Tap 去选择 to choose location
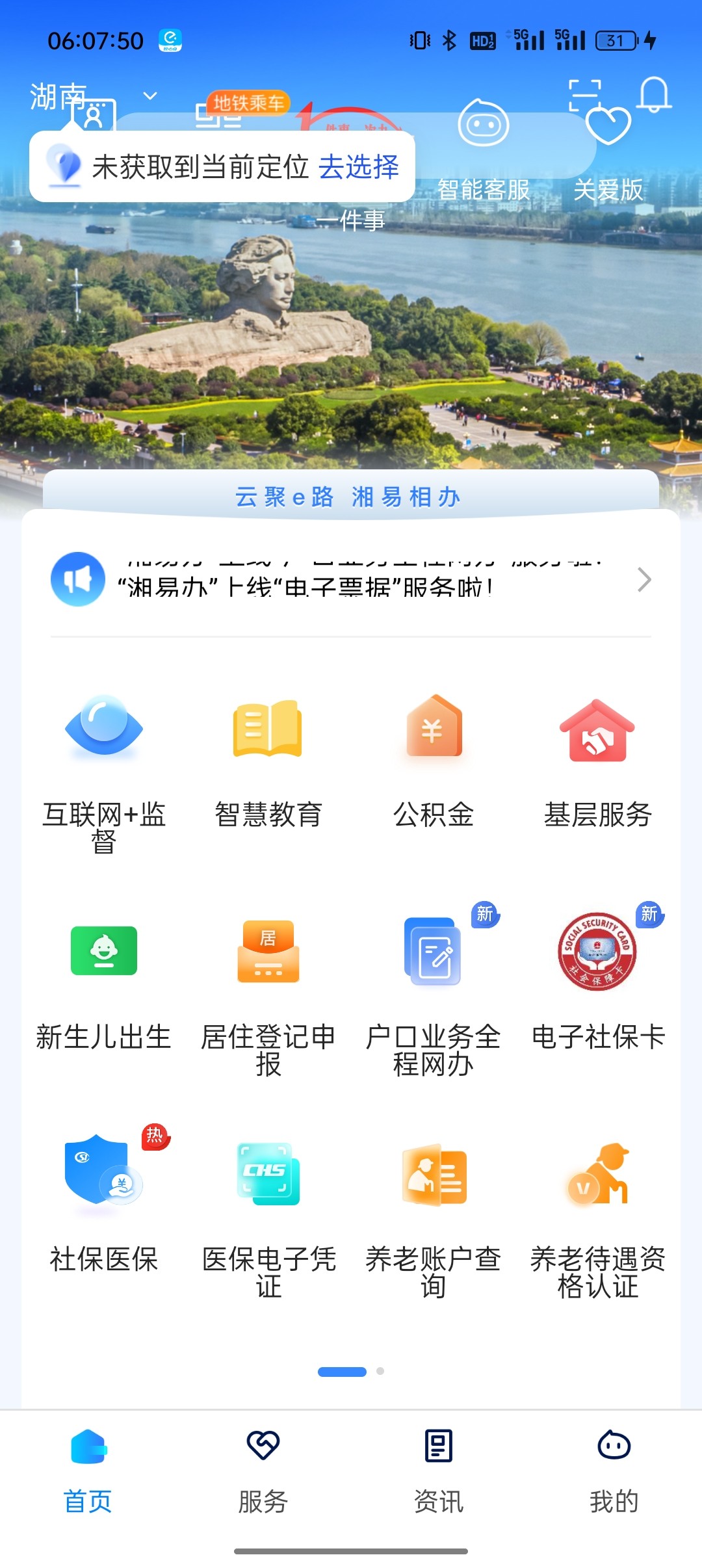702x1568 pixels. click(358, 167)
